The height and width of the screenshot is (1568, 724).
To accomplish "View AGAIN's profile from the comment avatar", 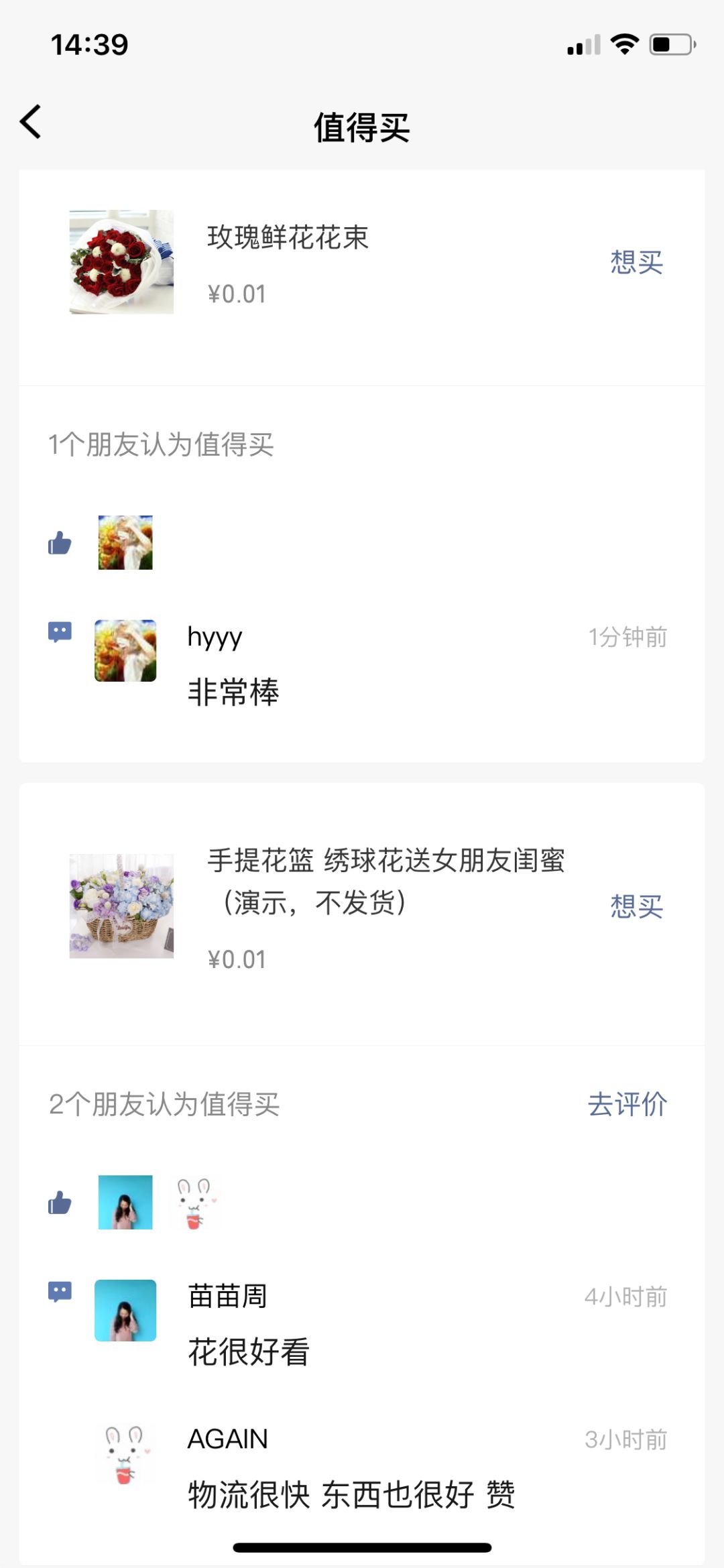I will pyautogui.click(x=125, y=1453).
